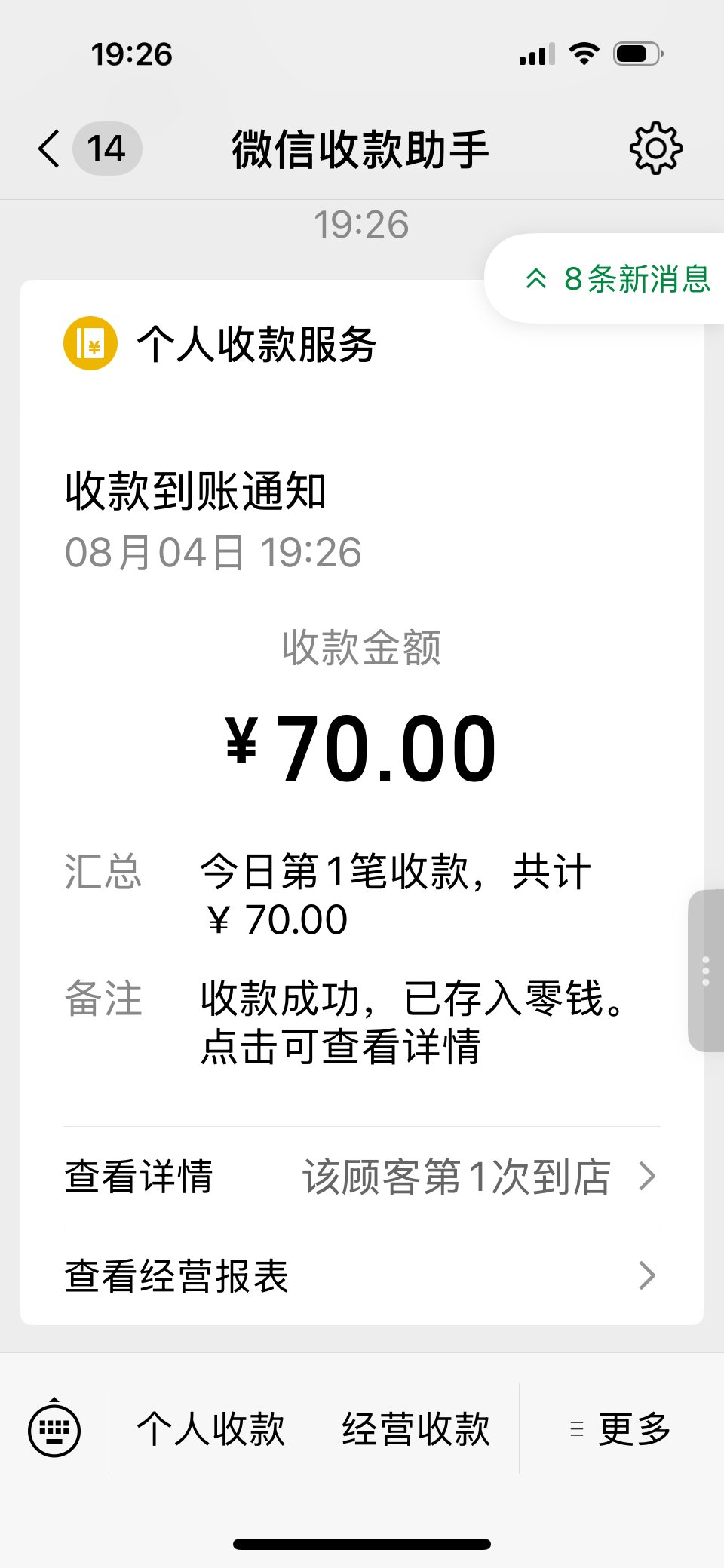Open the 查看详情 row
The image size is (724, 1568).
(362, 1177)
